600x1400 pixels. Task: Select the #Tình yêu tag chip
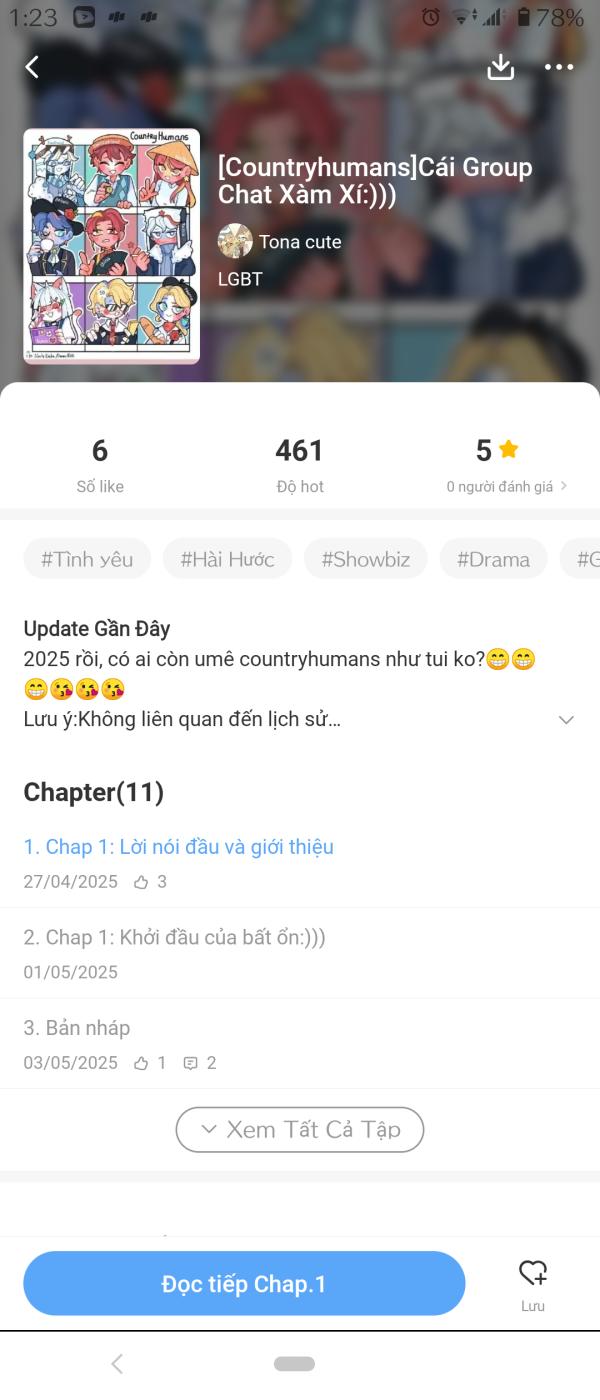[87, 559]
